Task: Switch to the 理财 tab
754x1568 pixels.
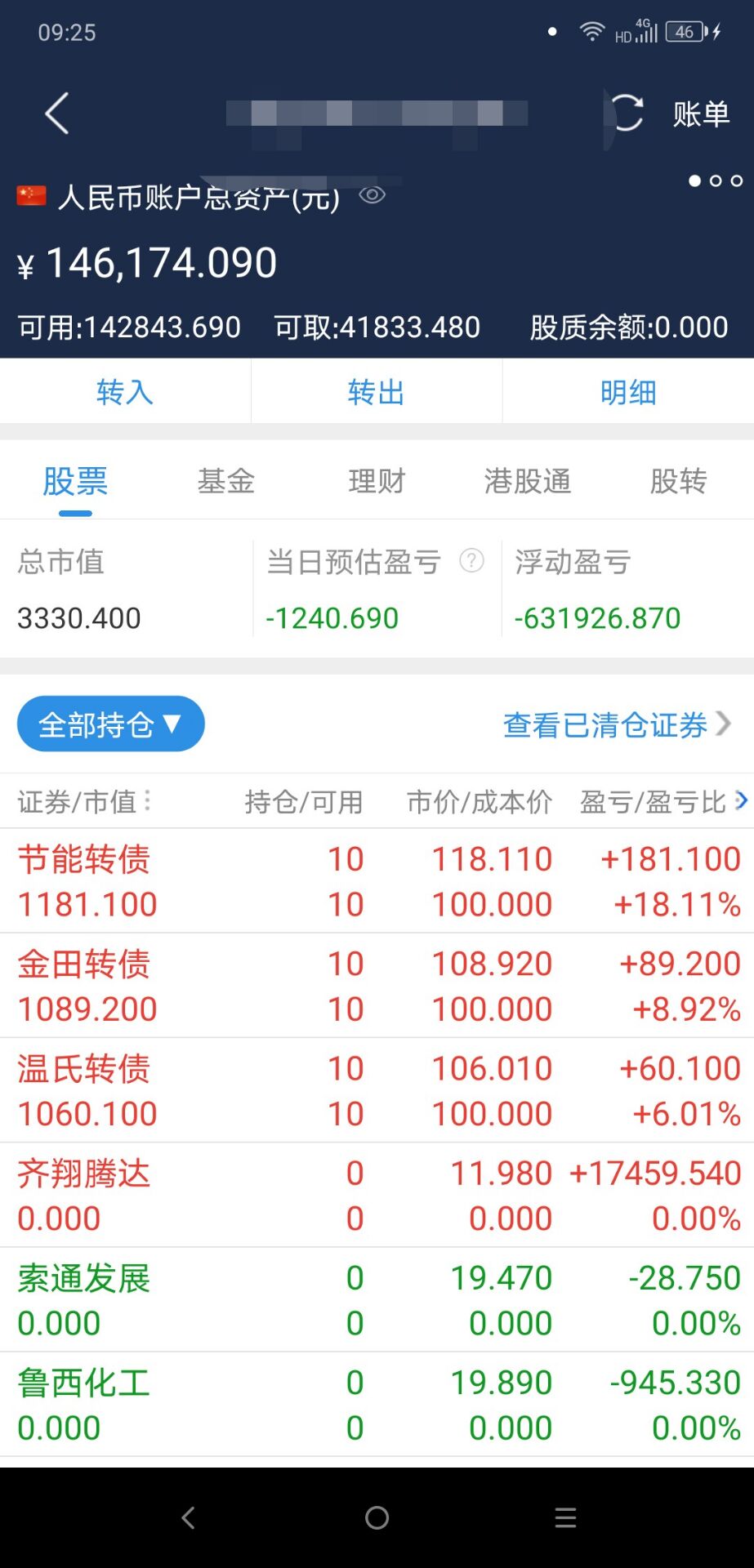Action: point(377,481)
